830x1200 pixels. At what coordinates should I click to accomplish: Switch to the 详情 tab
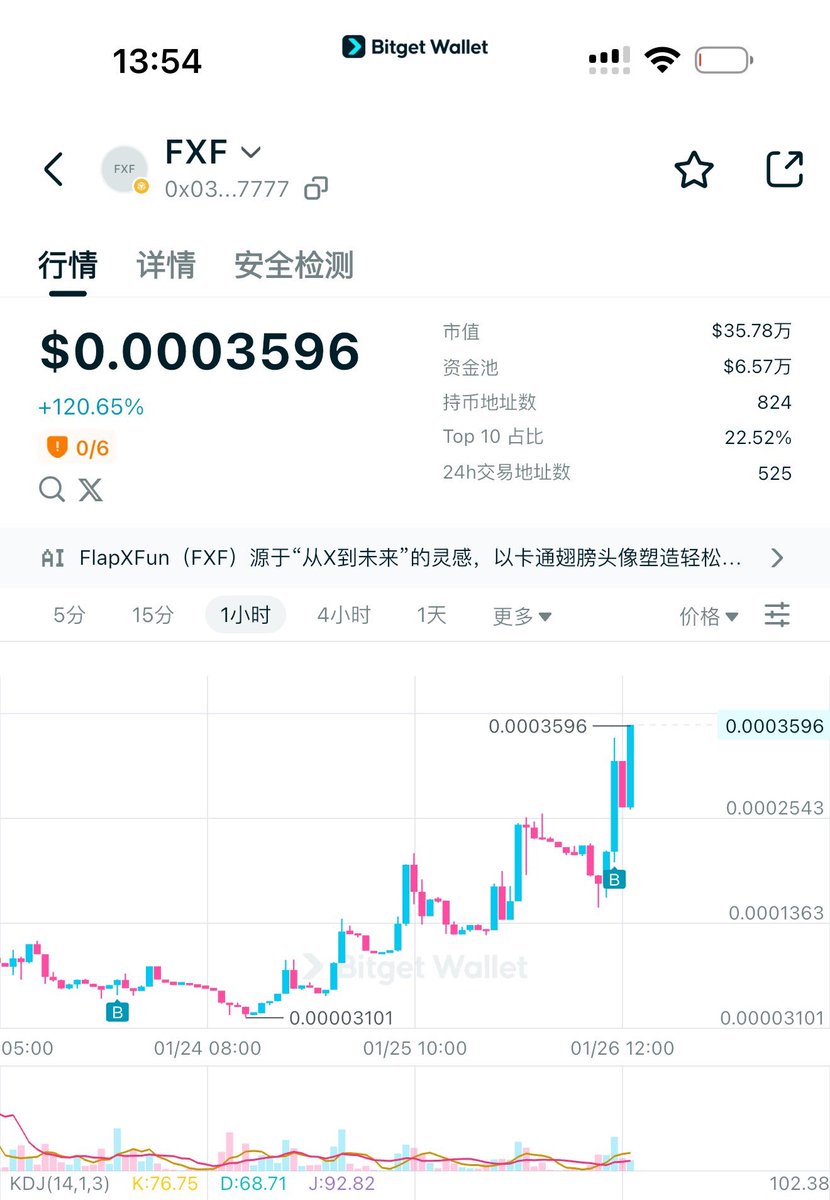click(166, 265)
